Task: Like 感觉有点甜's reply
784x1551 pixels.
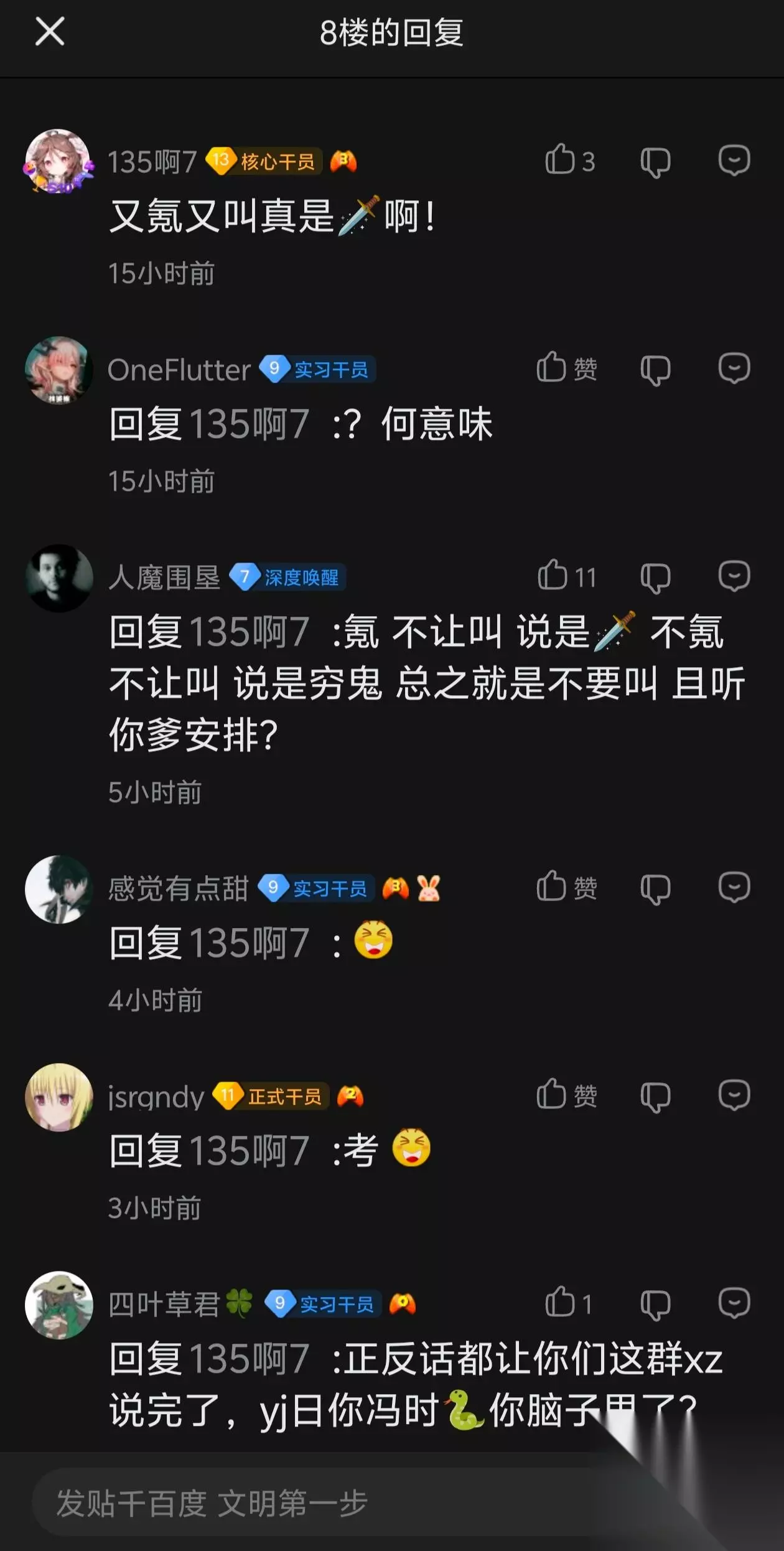Action: tap(566, 887)
